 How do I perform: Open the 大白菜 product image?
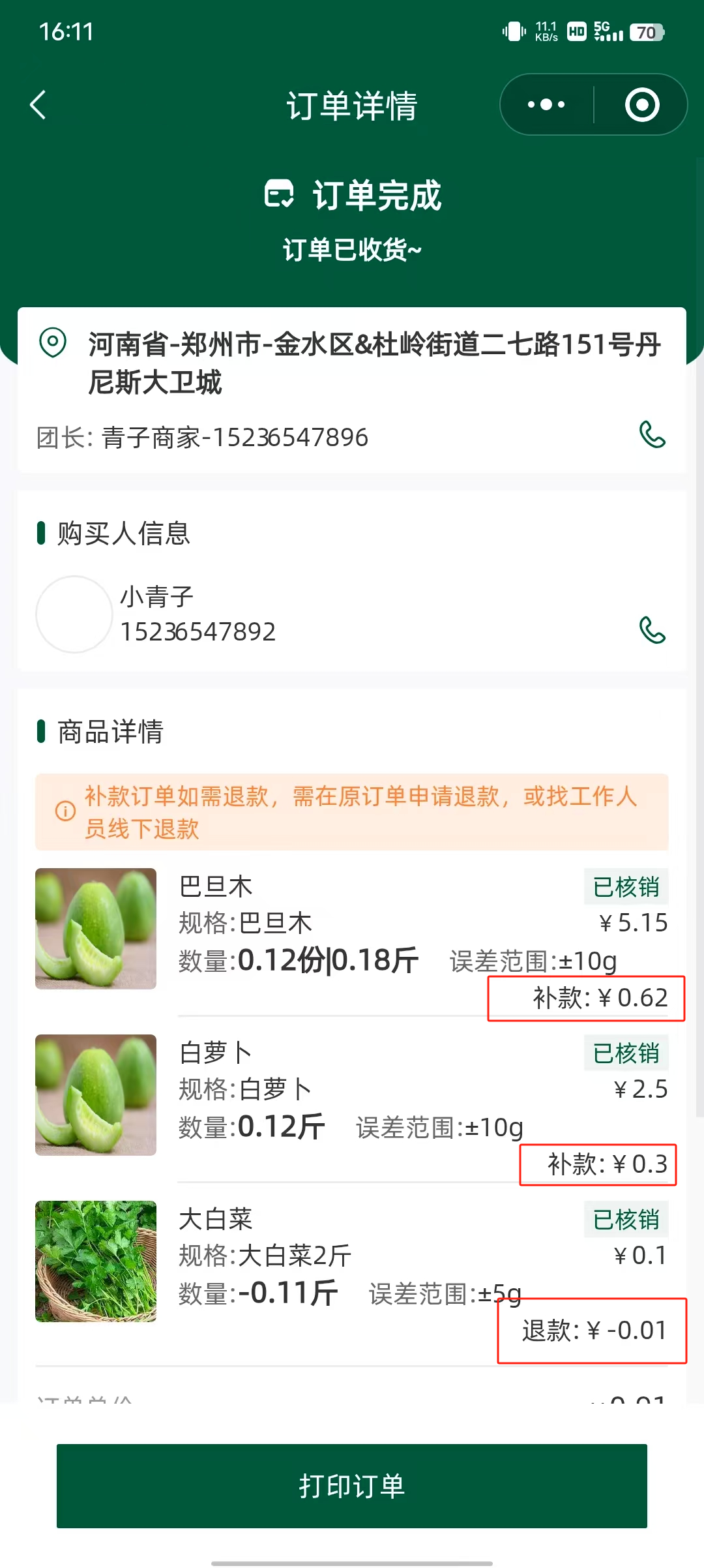pyautogui.click(x=96, y=1261)
